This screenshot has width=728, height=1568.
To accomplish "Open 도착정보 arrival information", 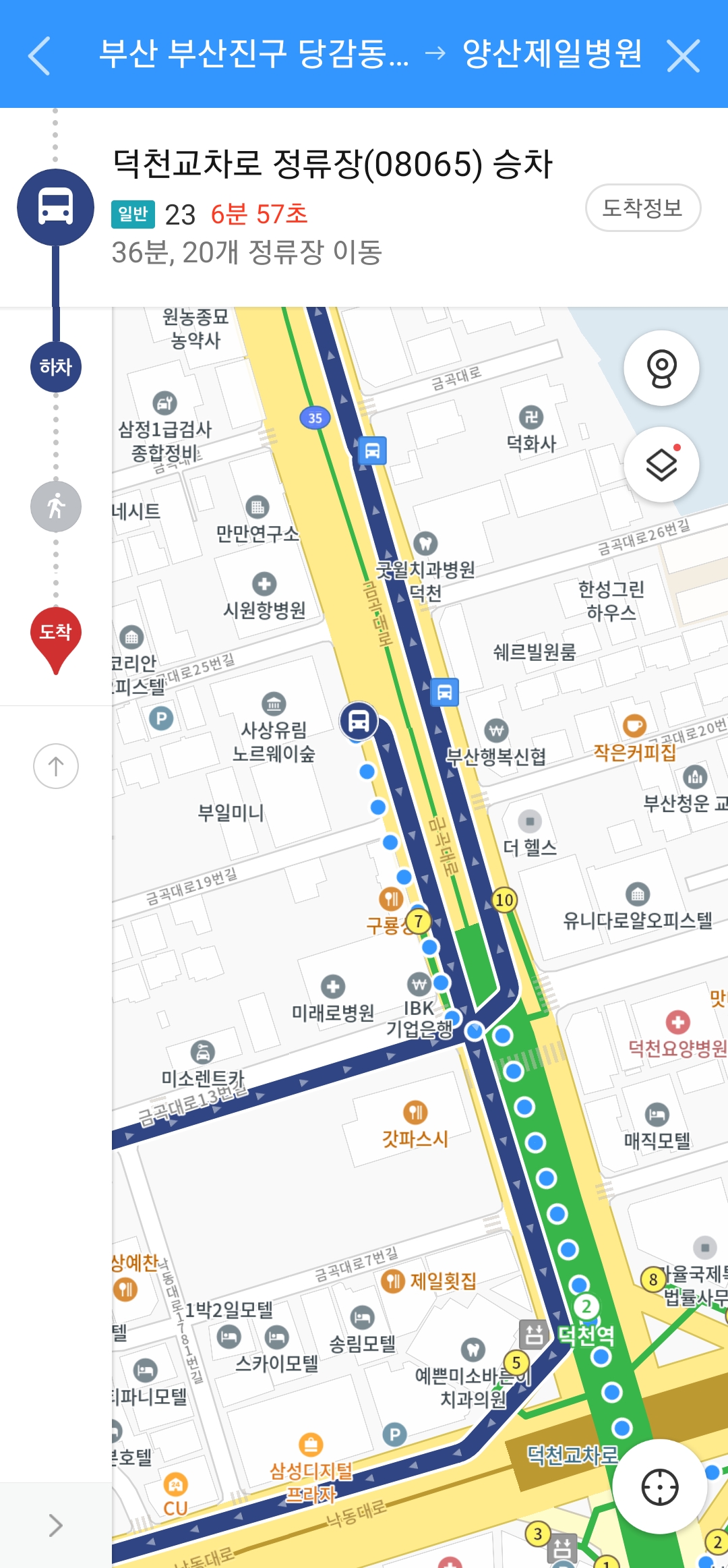I will (x=642, y=208).
